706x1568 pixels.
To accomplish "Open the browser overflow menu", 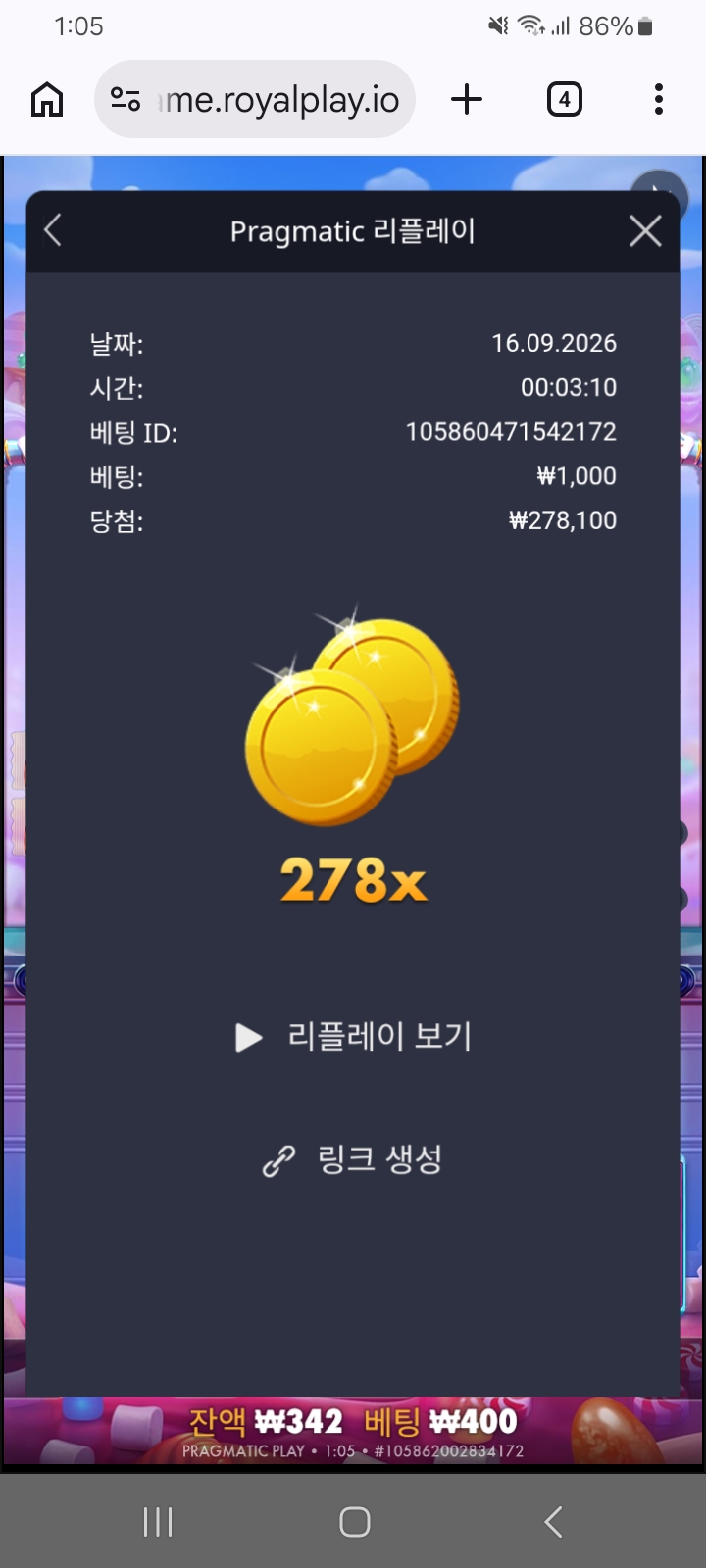I will point(658,99).
